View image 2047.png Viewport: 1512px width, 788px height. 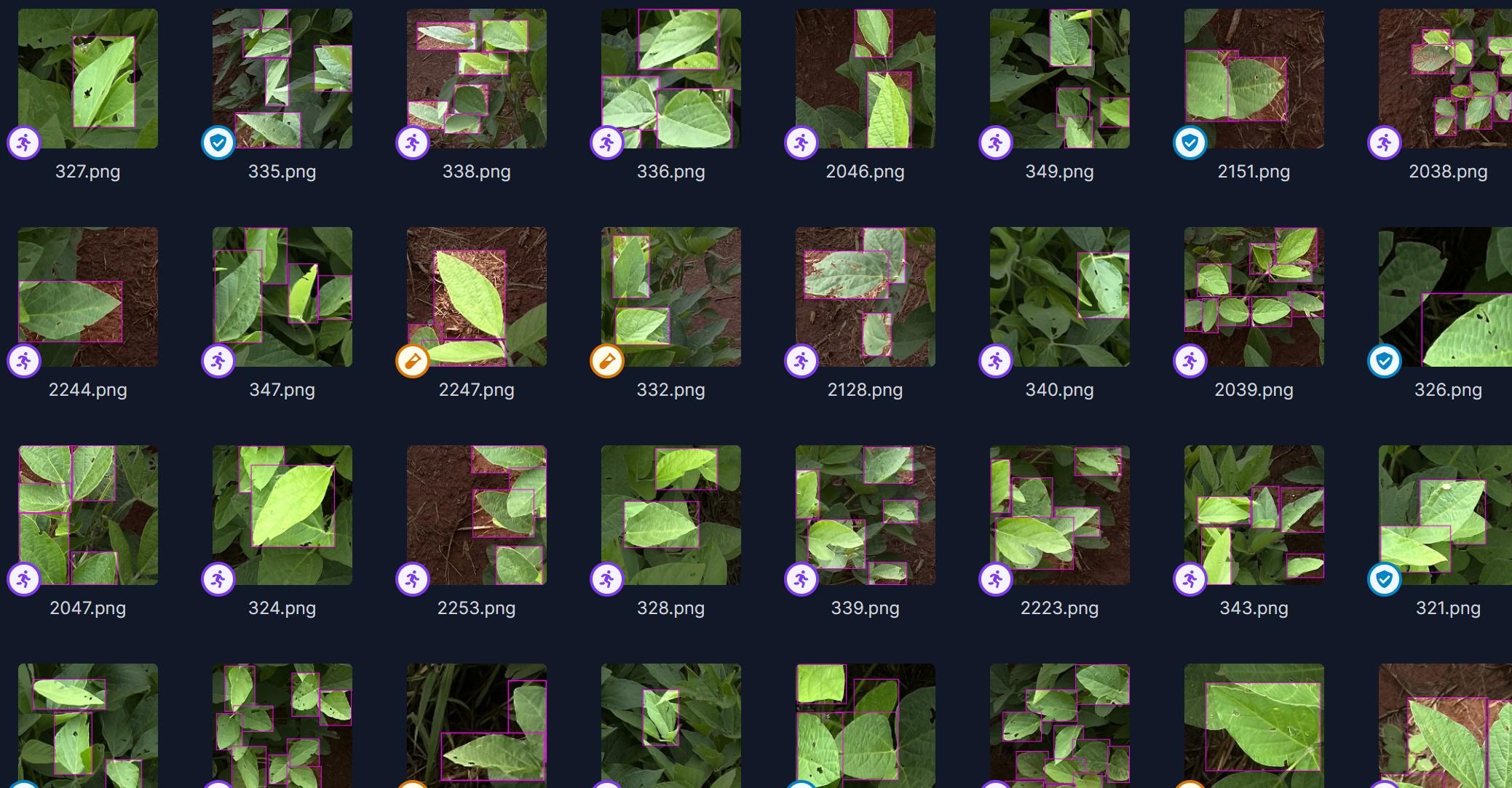click(87, 515)
